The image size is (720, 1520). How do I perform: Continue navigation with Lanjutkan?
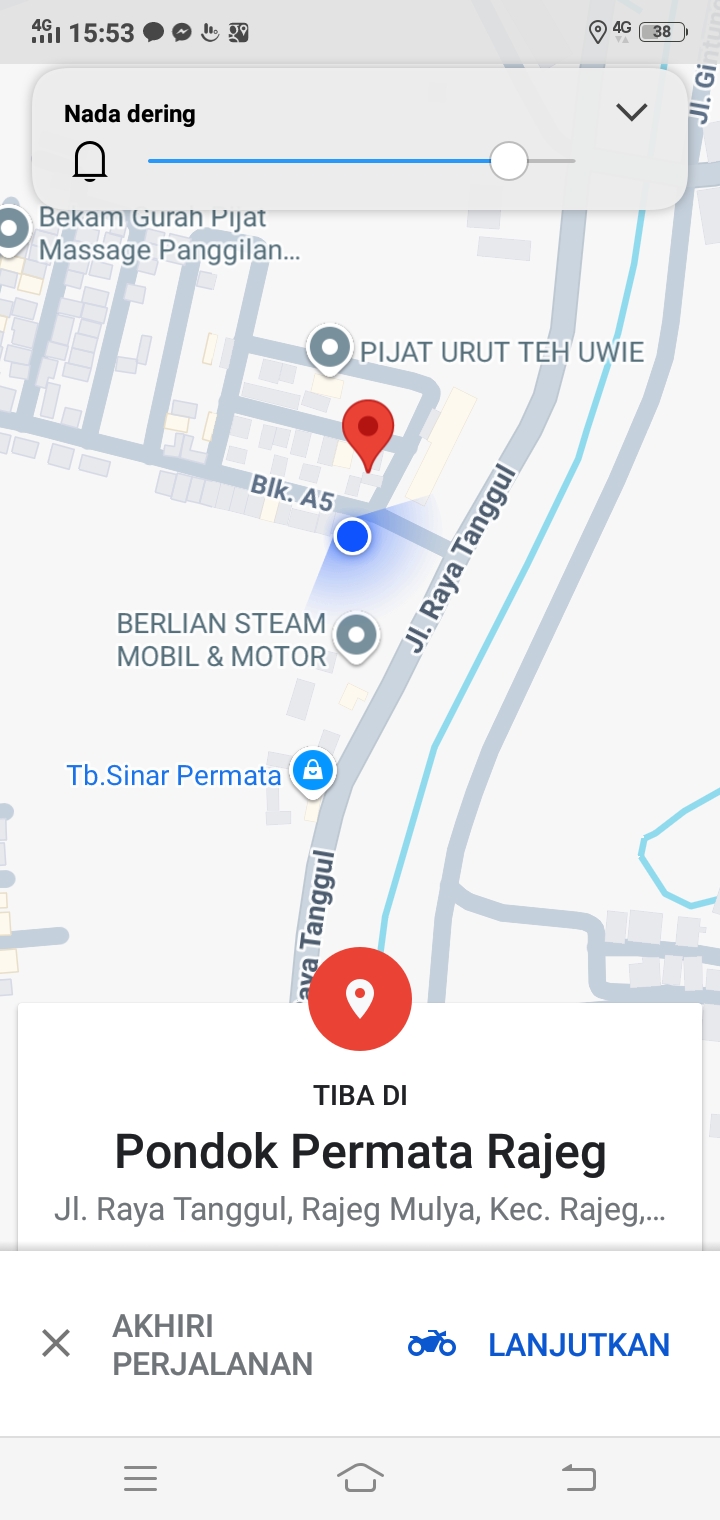coord(540,1344)
